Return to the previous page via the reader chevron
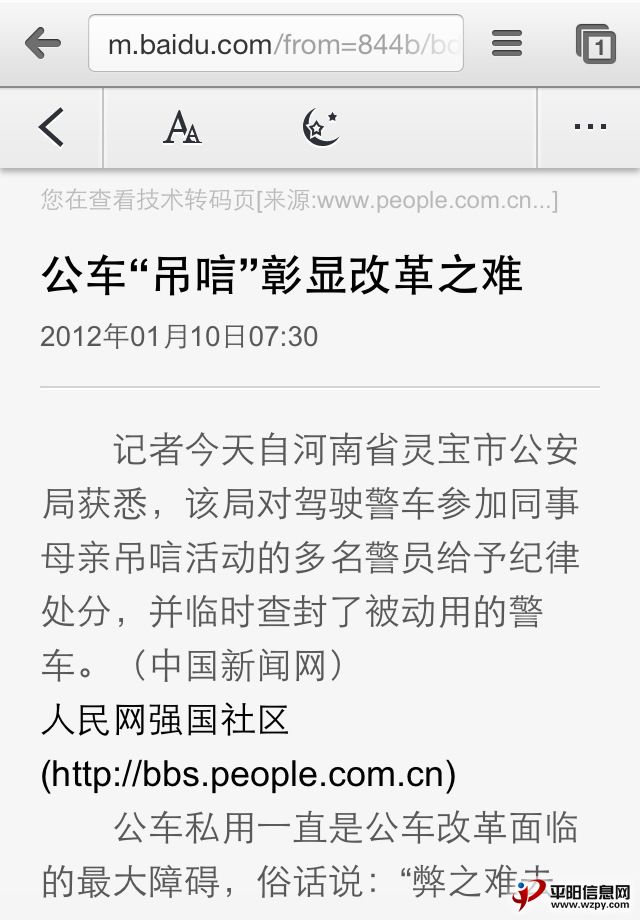 click(x=51, y=128)
